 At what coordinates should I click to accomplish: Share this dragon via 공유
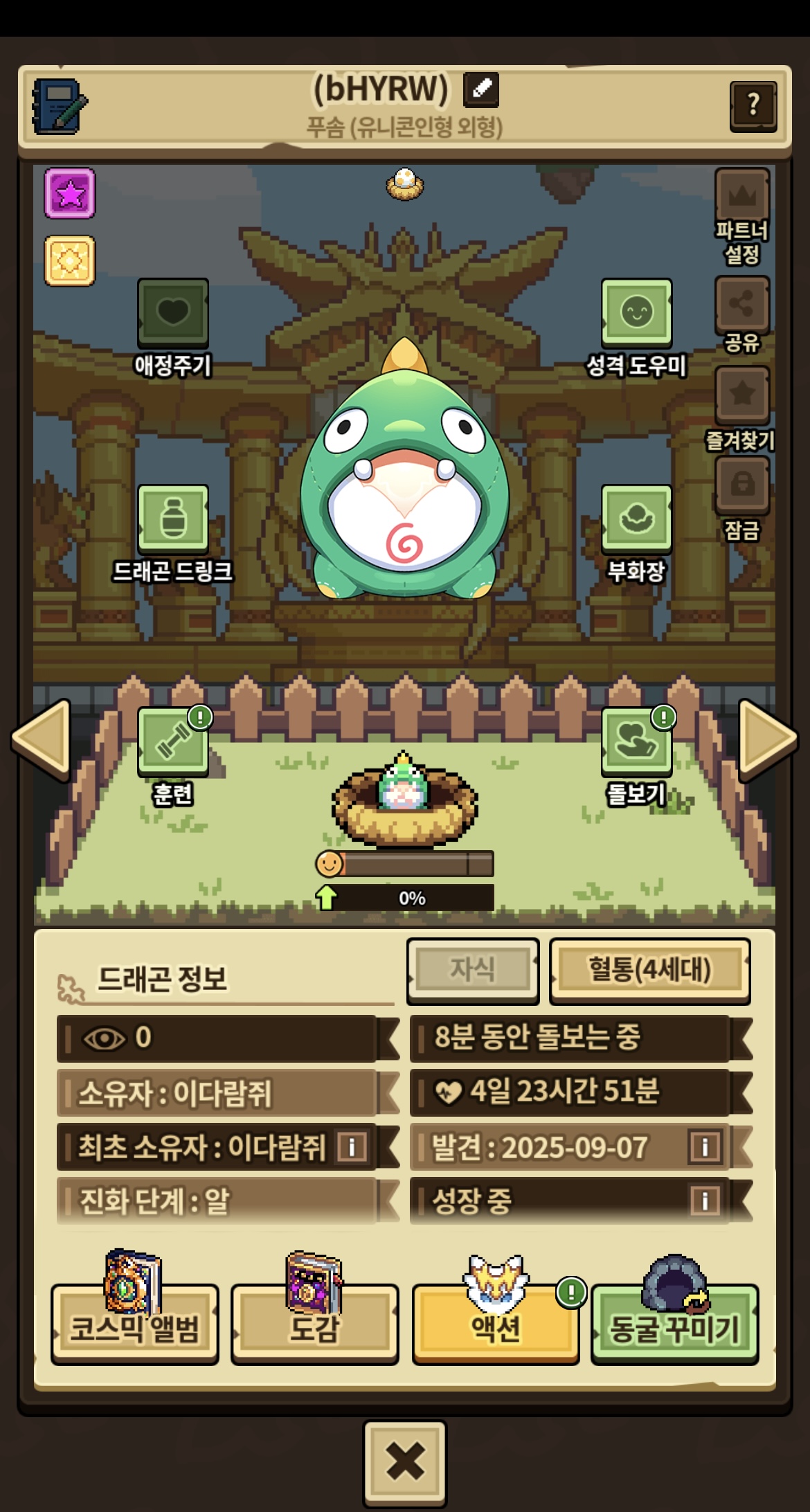click(x=742, y=305)
